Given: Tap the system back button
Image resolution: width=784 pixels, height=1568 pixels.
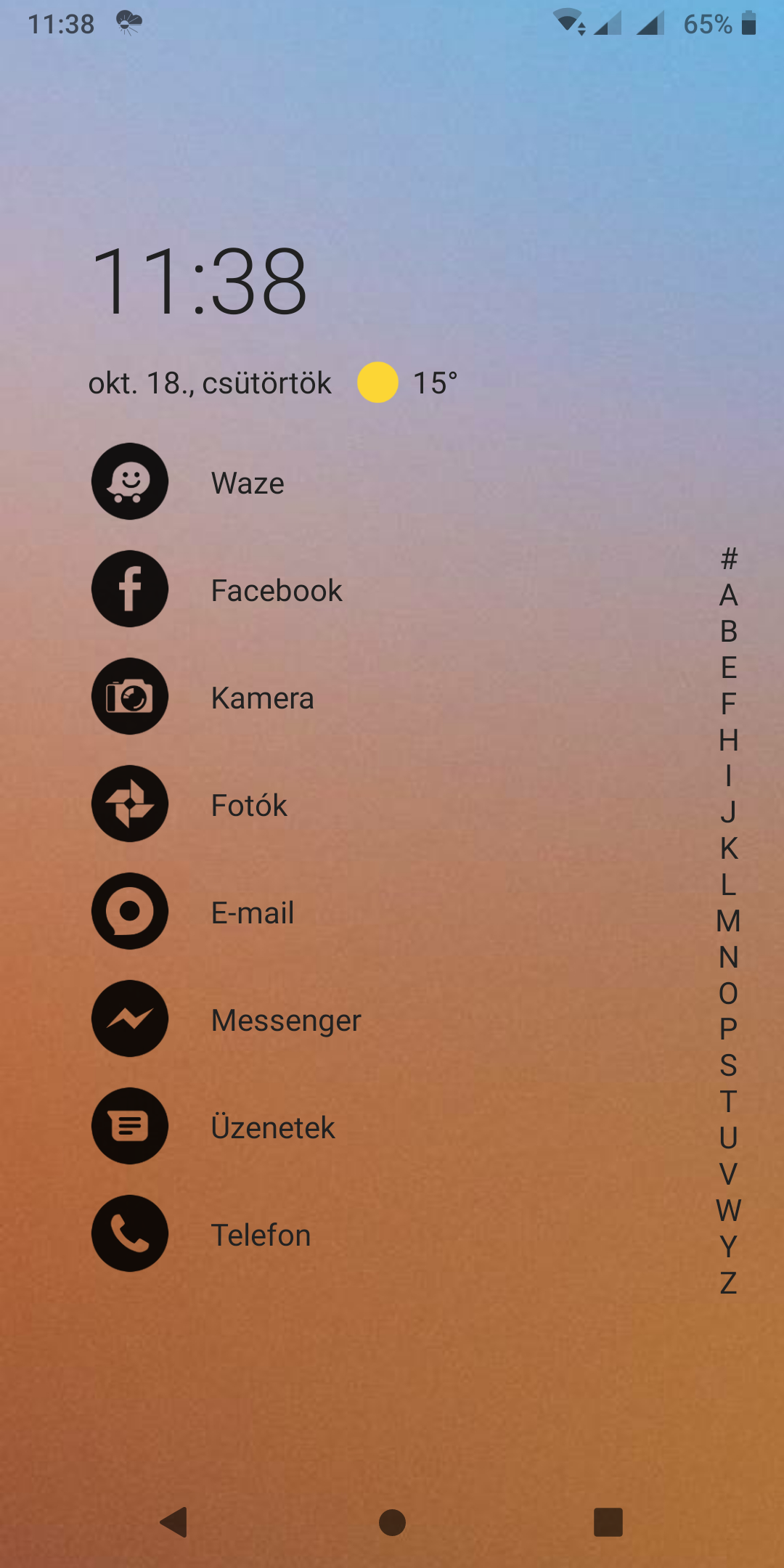Looking at the screenshot, I should [174, 1522].
